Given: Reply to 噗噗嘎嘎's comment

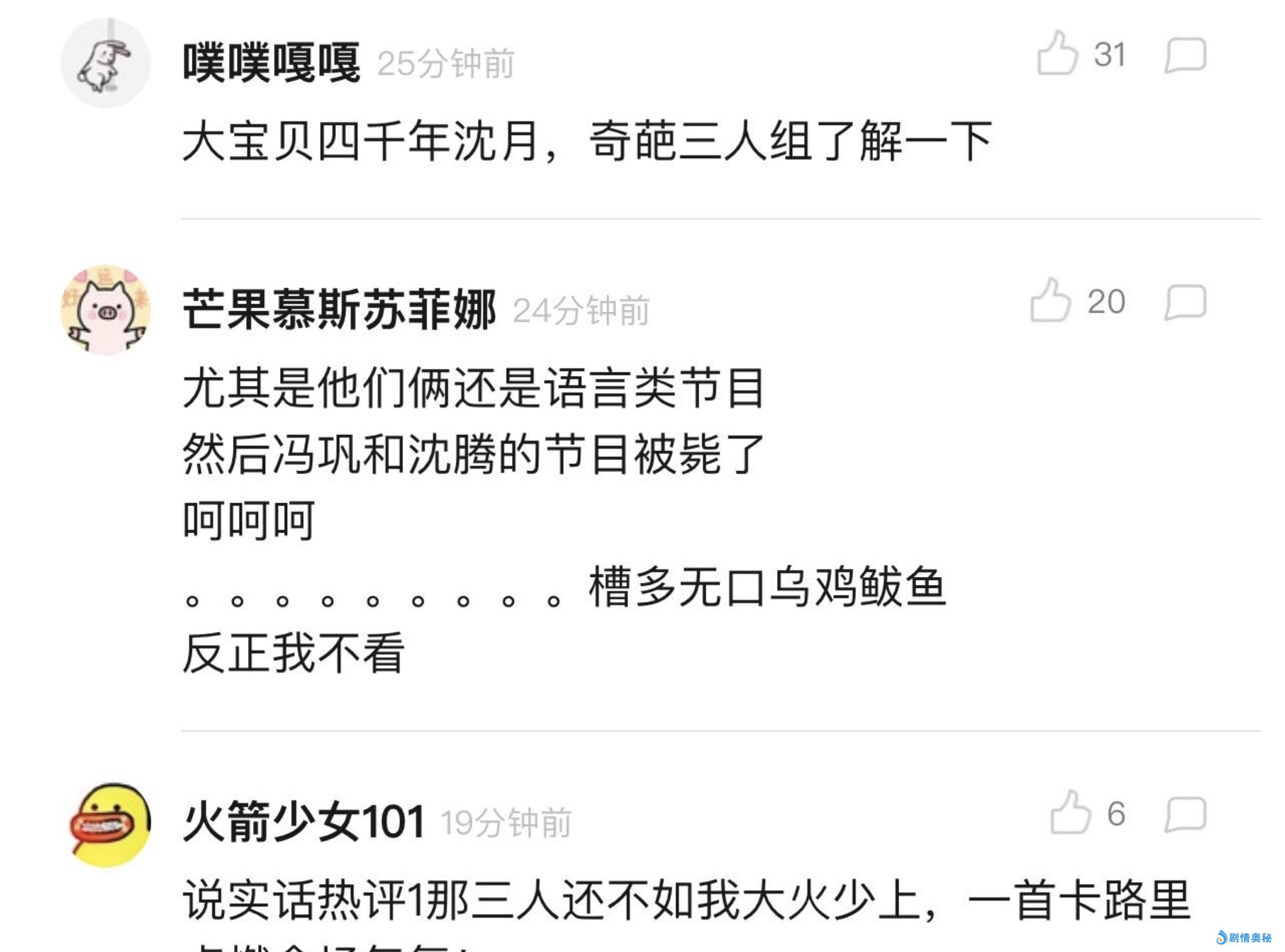Looking at the screenshot, I should 1185,55.
